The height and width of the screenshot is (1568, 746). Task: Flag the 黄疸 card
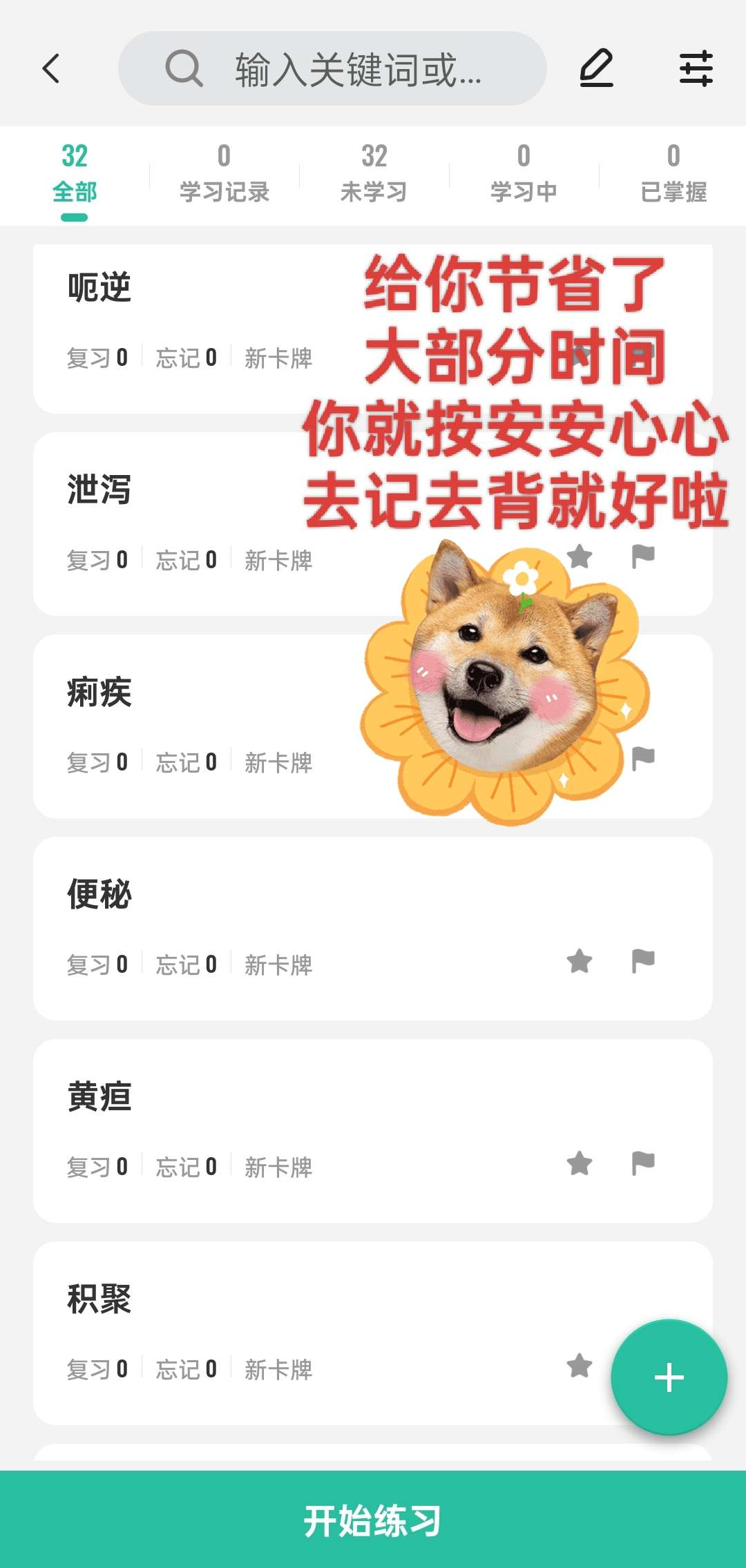point(643,1163)
